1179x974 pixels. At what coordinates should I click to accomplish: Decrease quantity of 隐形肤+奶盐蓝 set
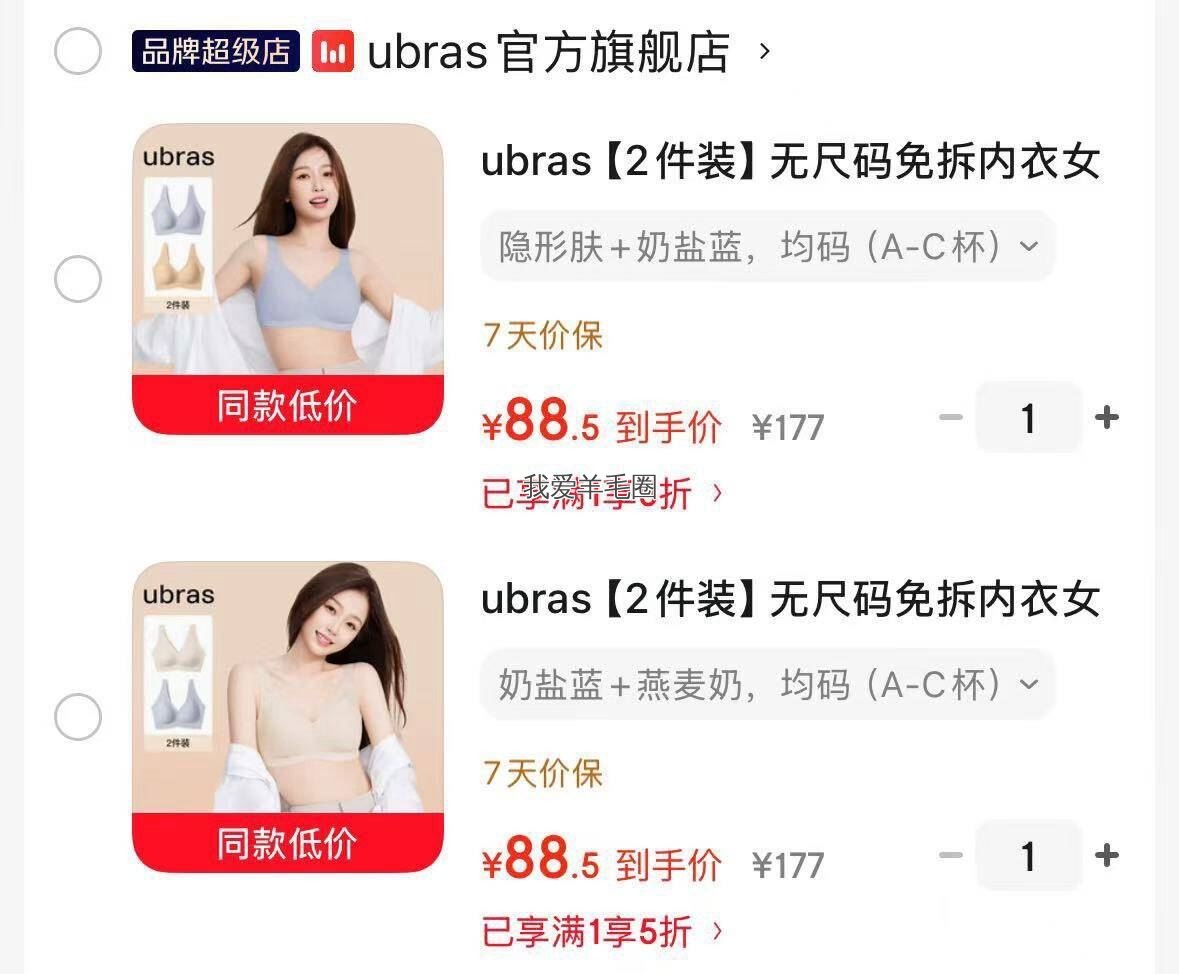951,417
